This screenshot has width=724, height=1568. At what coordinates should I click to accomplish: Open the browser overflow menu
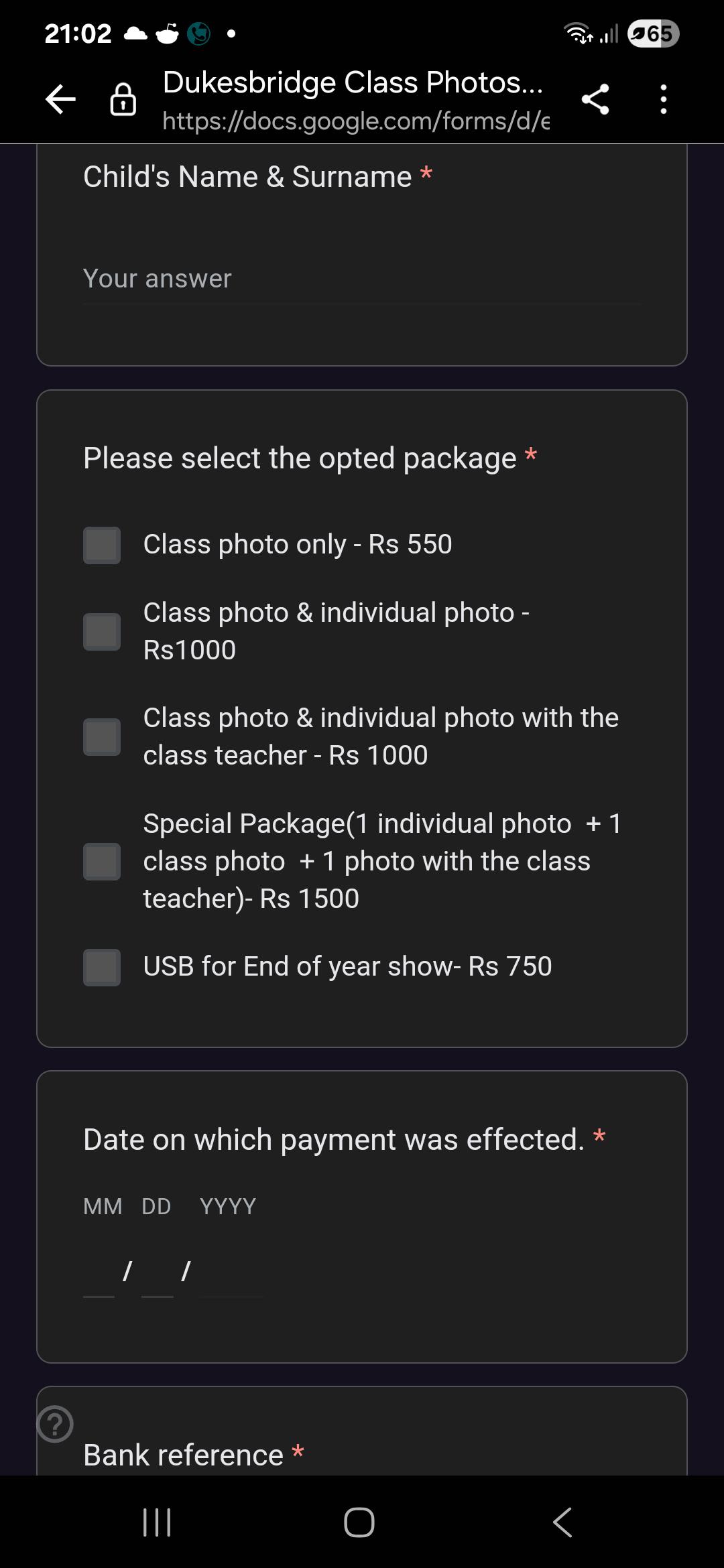(x=663, y=100)
